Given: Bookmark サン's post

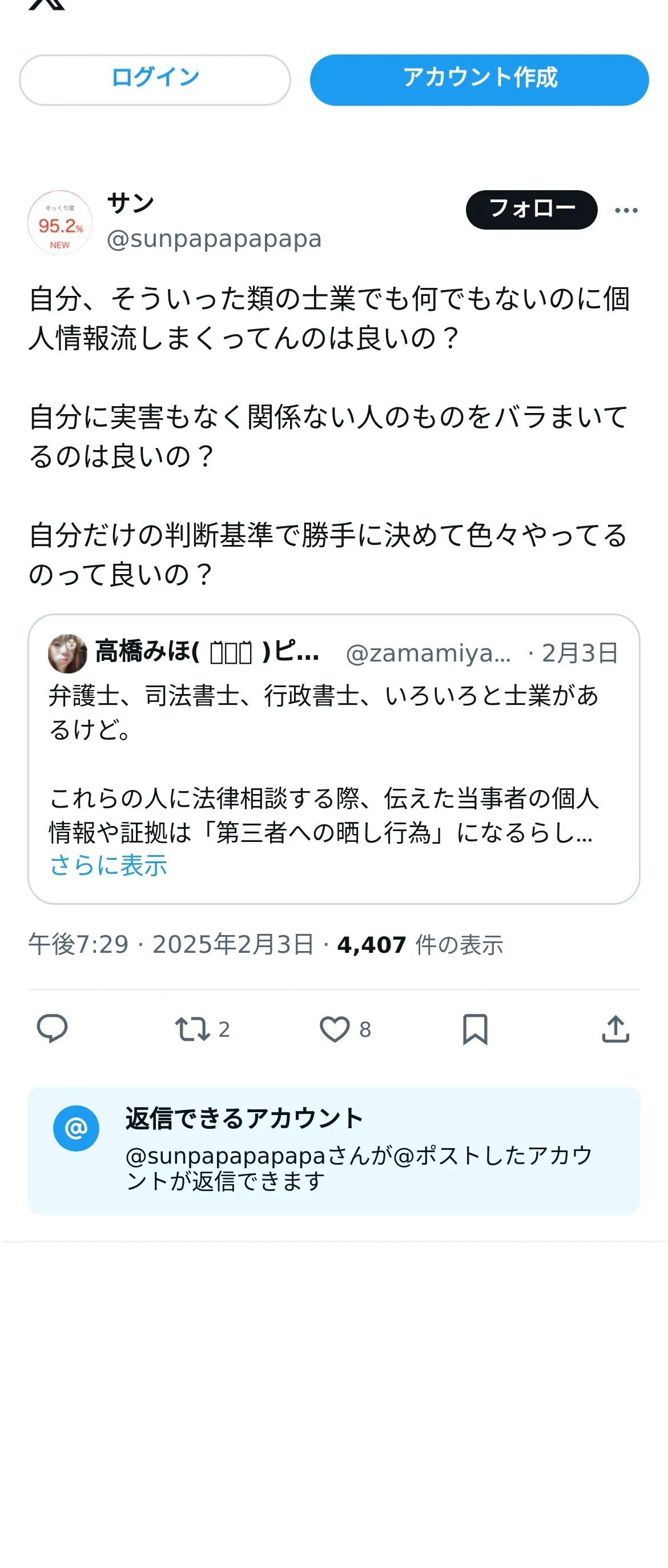Looking at the screenshot, I should 474,1029.
